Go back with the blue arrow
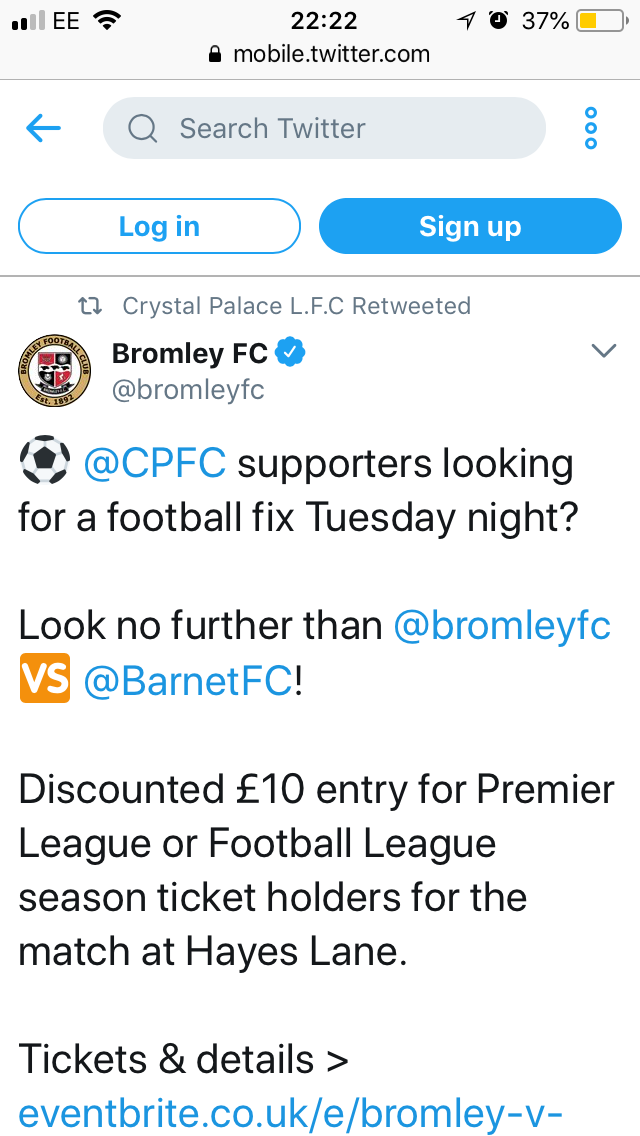Screen dimensions: 640x1136 pos(43,128)
